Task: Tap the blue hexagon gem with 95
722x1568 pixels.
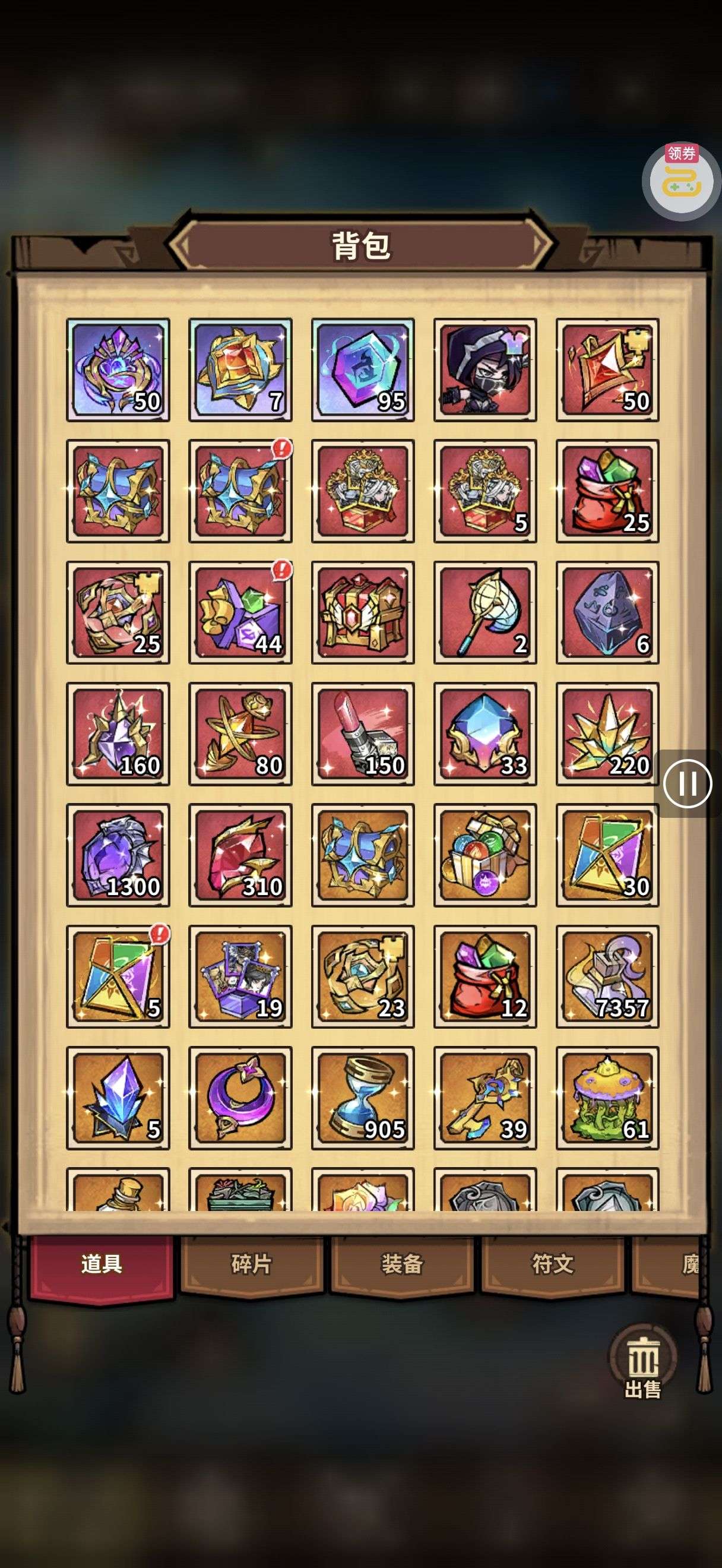Action: (363, 369)
